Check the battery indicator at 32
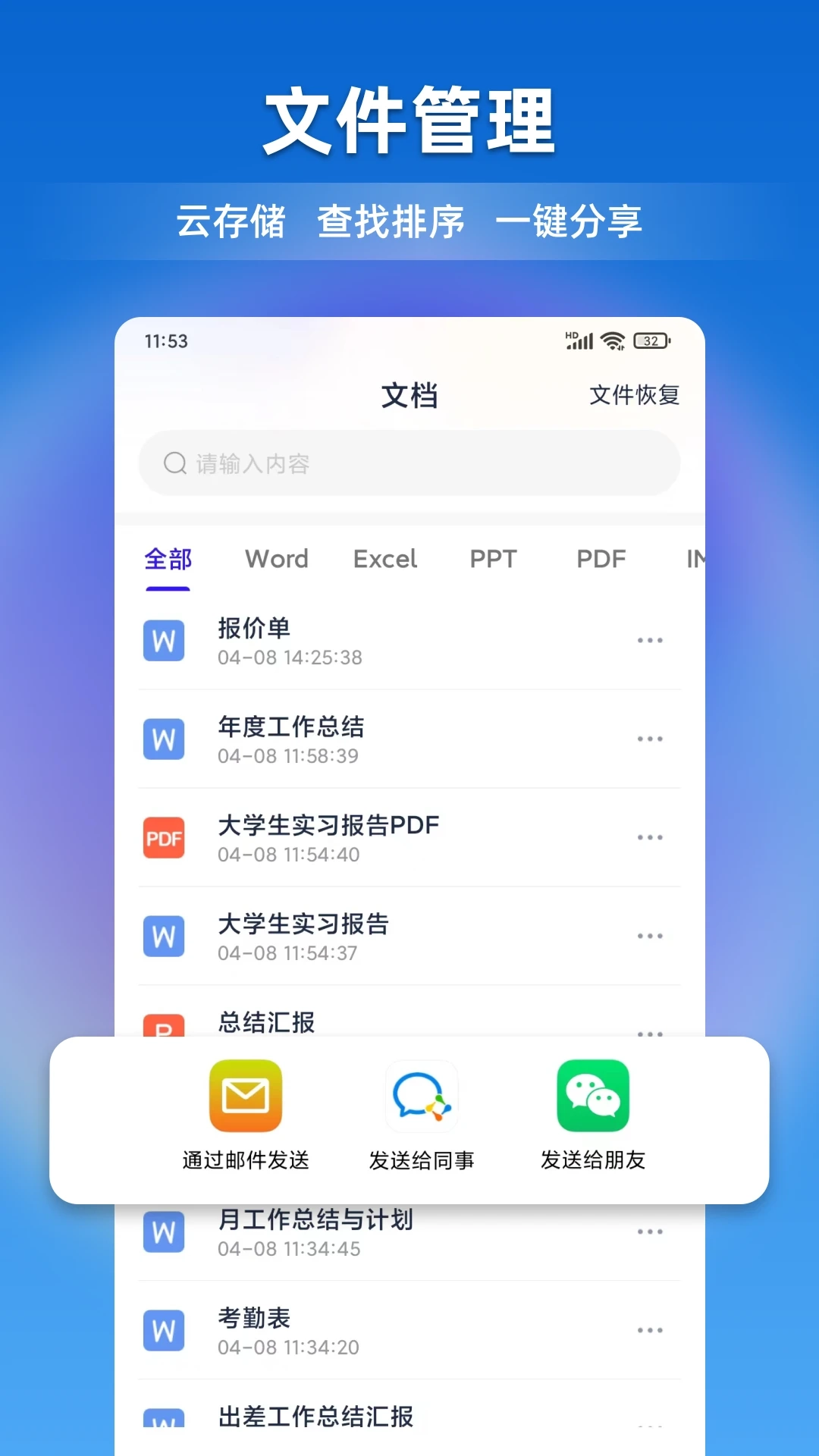The image size is (819, 1456). click(x=649, y=341)
